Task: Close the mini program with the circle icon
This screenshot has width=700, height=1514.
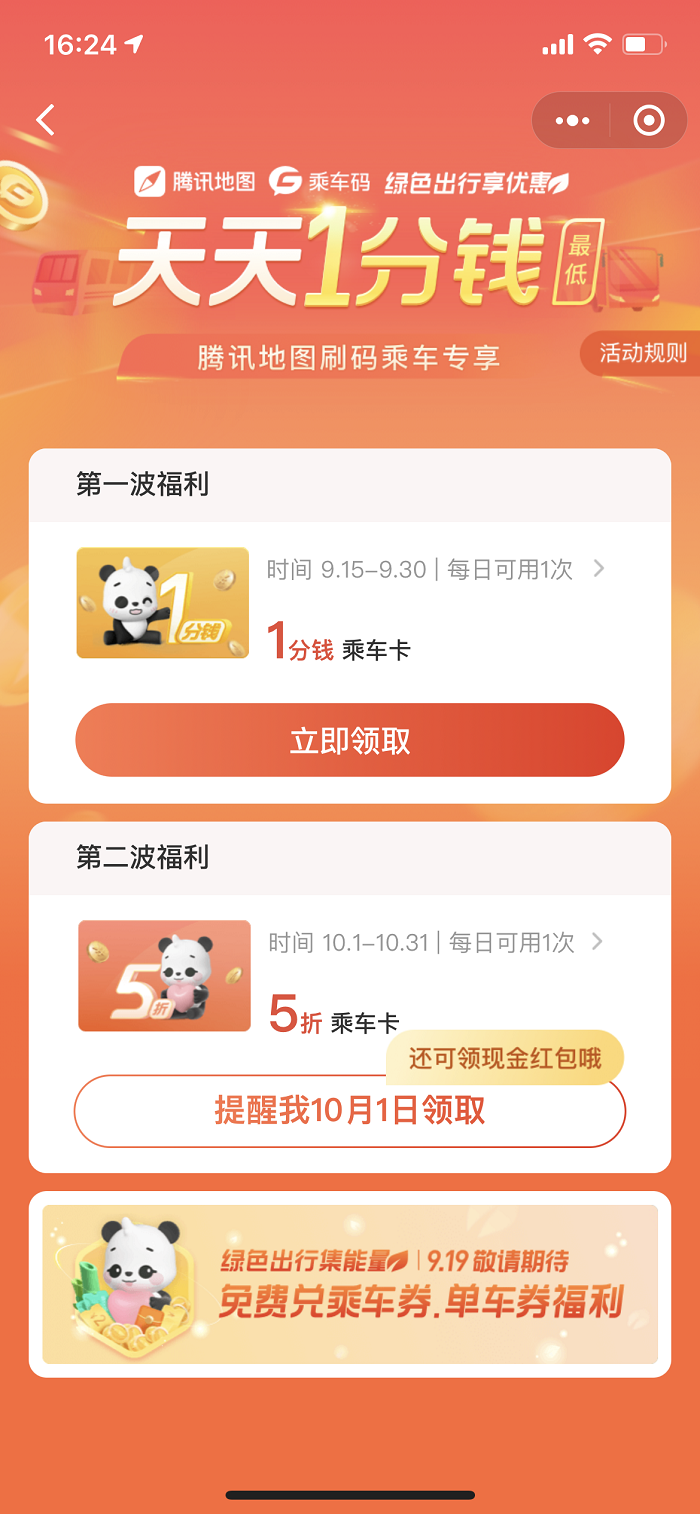Action: tap(649, 121)
